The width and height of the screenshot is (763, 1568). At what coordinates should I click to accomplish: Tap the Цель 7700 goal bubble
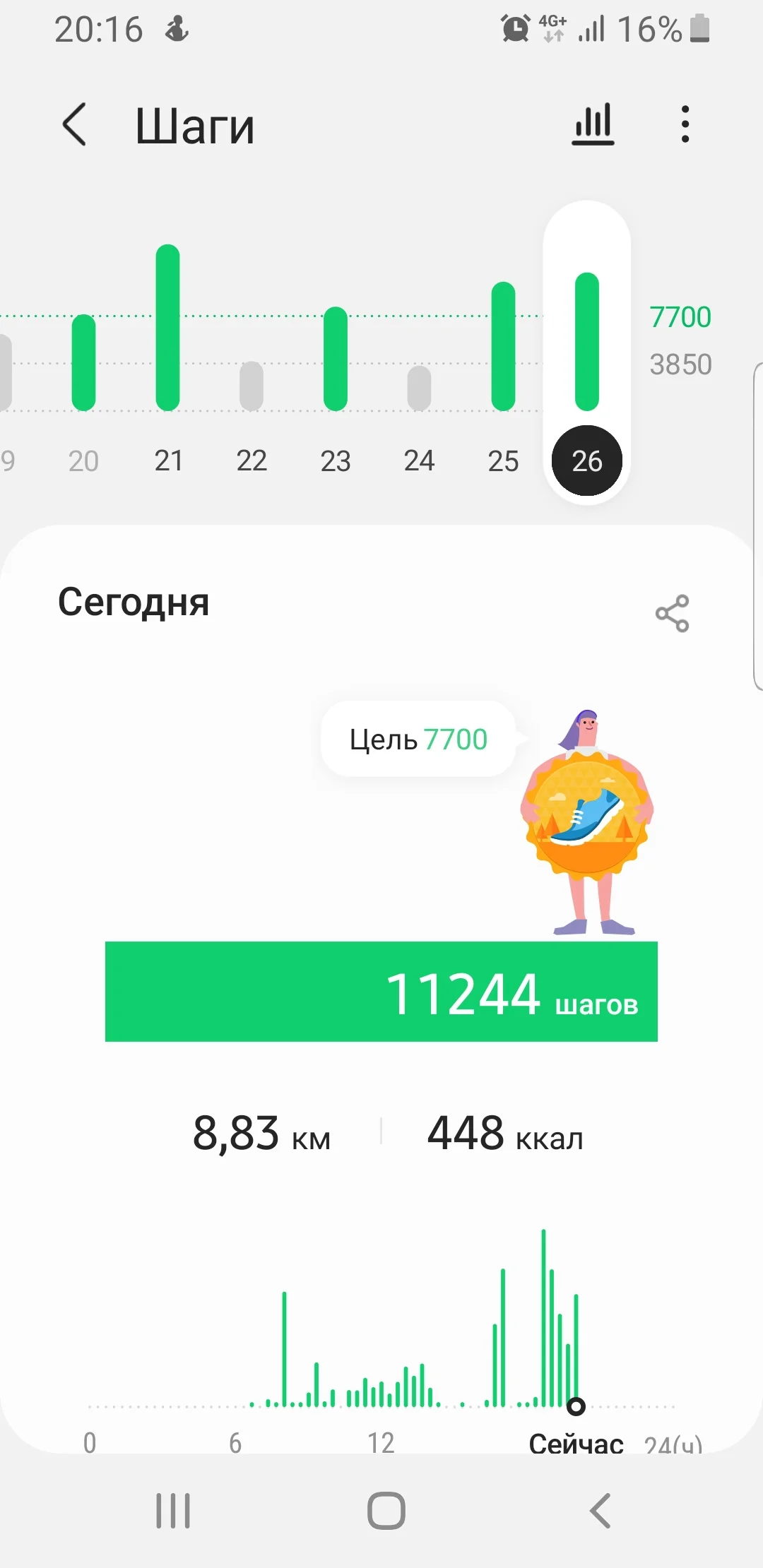click(x=417, y=740)
